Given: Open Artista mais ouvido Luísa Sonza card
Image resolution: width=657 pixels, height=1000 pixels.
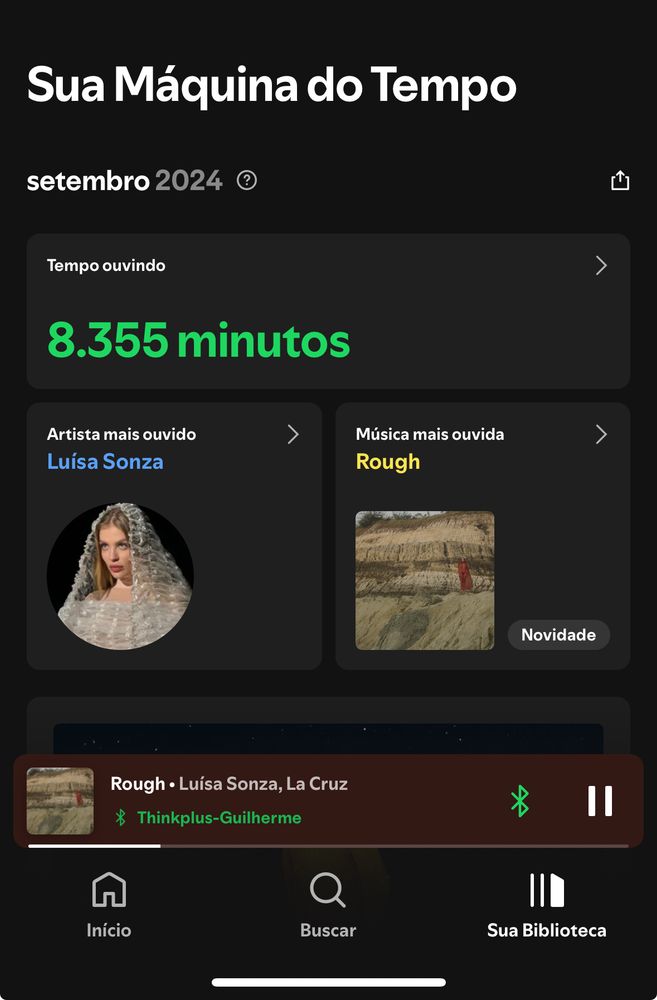Looking at the screenshot, I should [174, 536].
